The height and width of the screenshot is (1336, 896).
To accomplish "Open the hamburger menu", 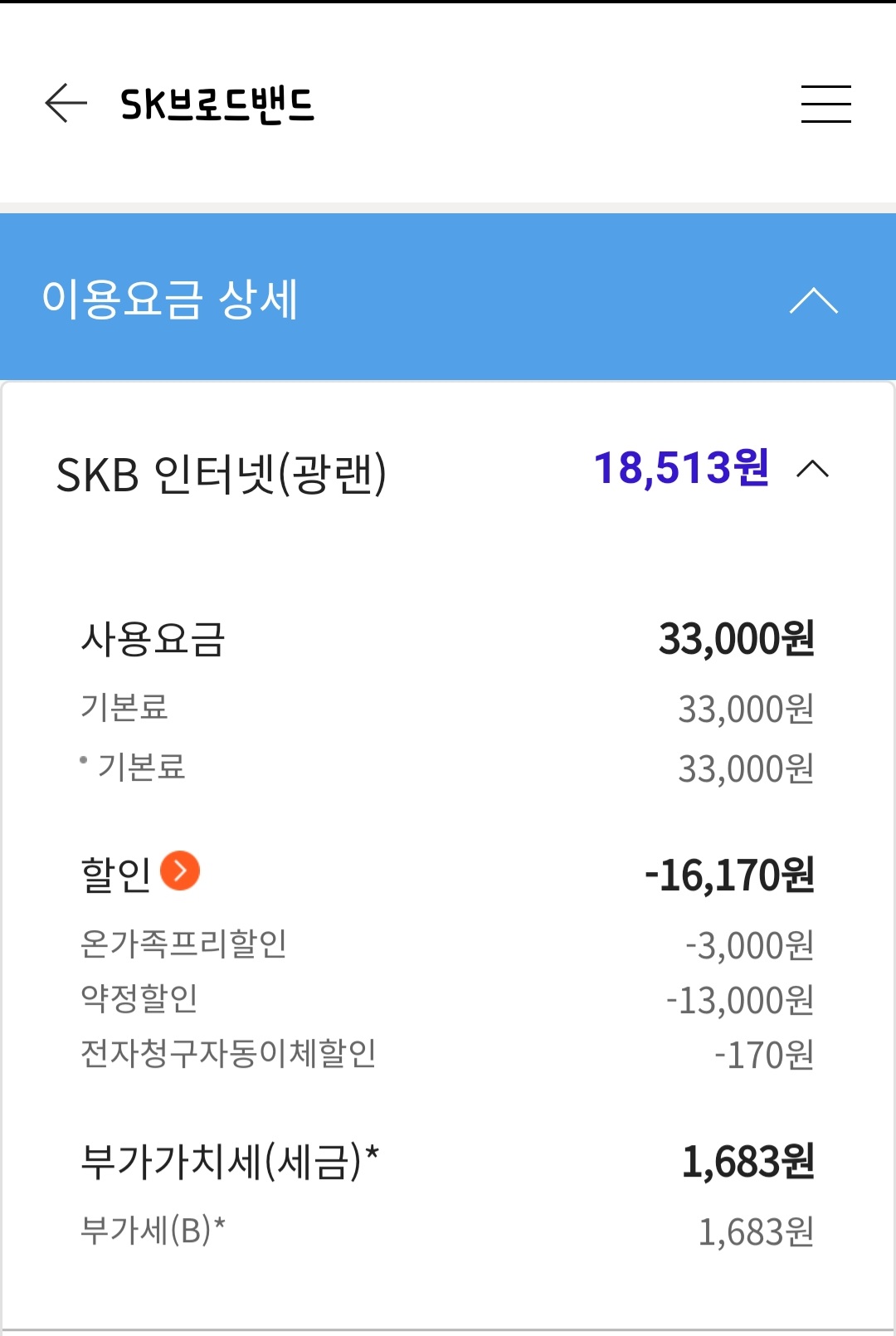I will (825, 104).
